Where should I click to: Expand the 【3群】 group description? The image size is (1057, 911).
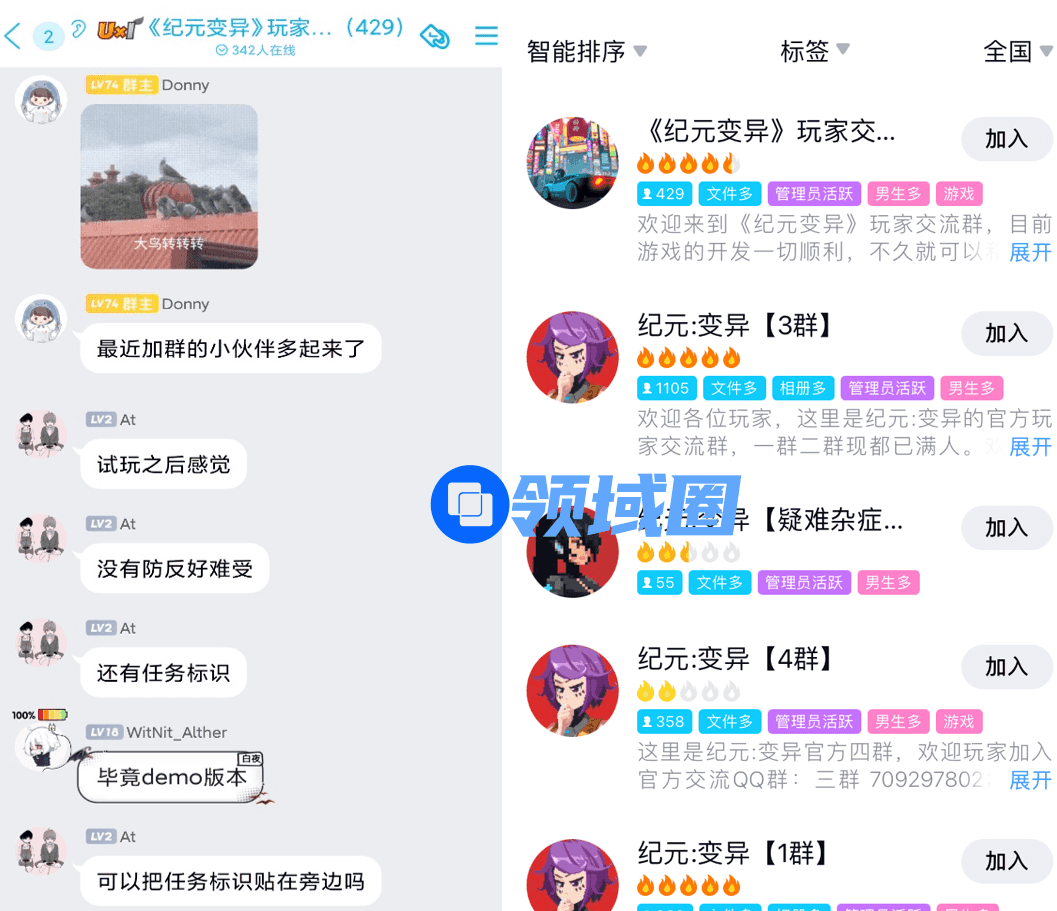(1030, 446)
